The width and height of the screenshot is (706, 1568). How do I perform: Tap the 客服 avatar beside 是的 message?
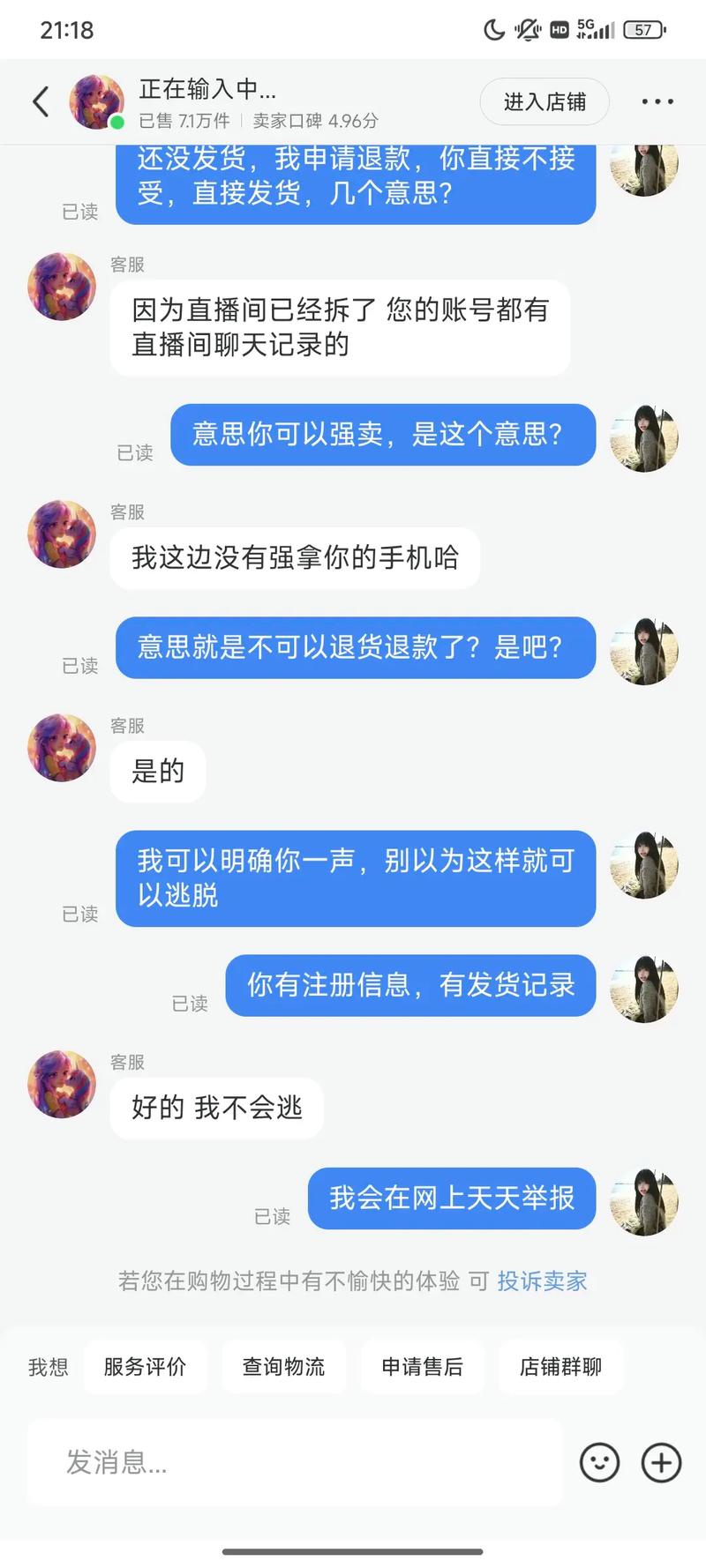point(62,748)
